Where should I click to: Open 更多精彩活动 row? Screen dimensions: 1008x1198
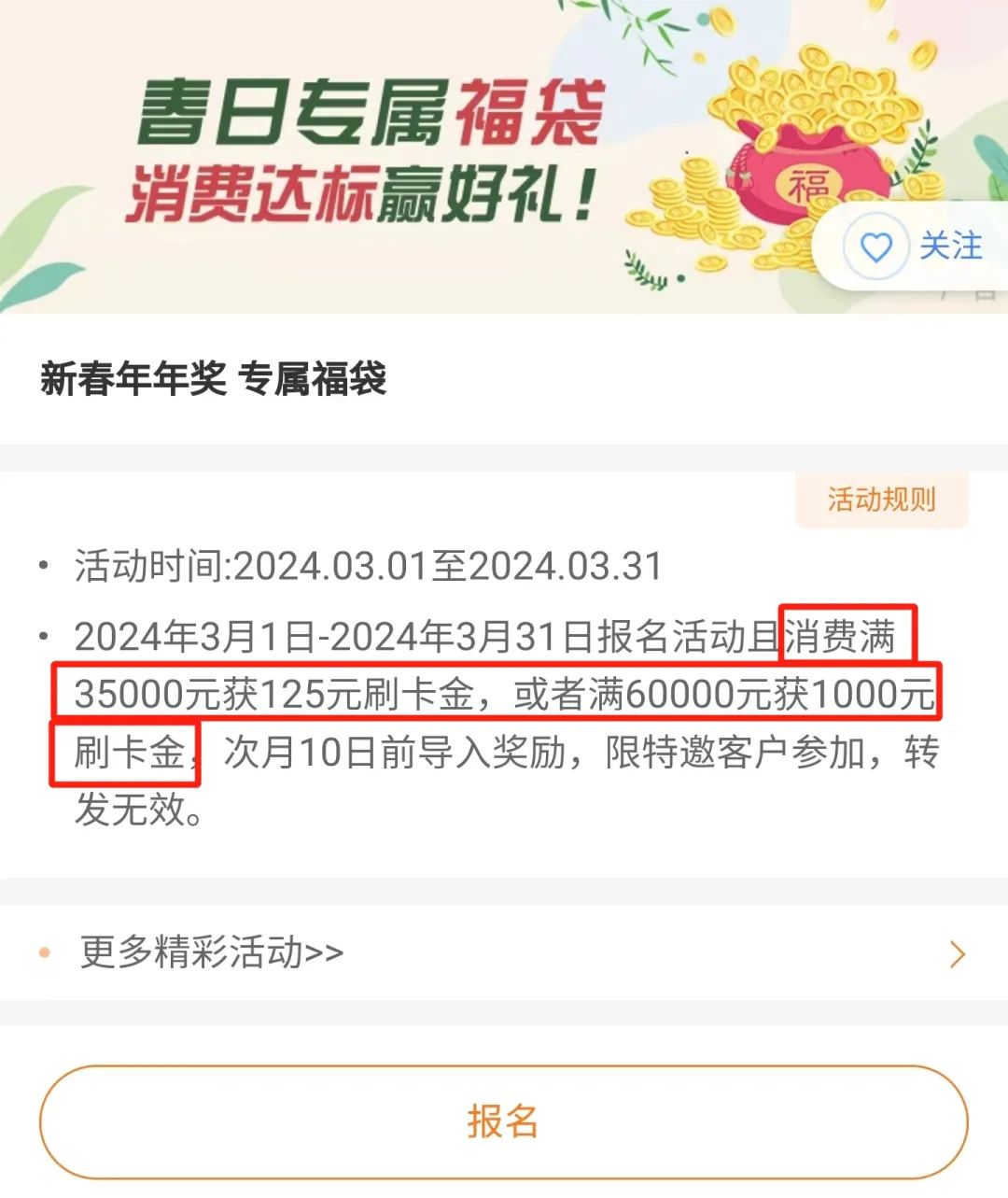[x=502, y=953]
